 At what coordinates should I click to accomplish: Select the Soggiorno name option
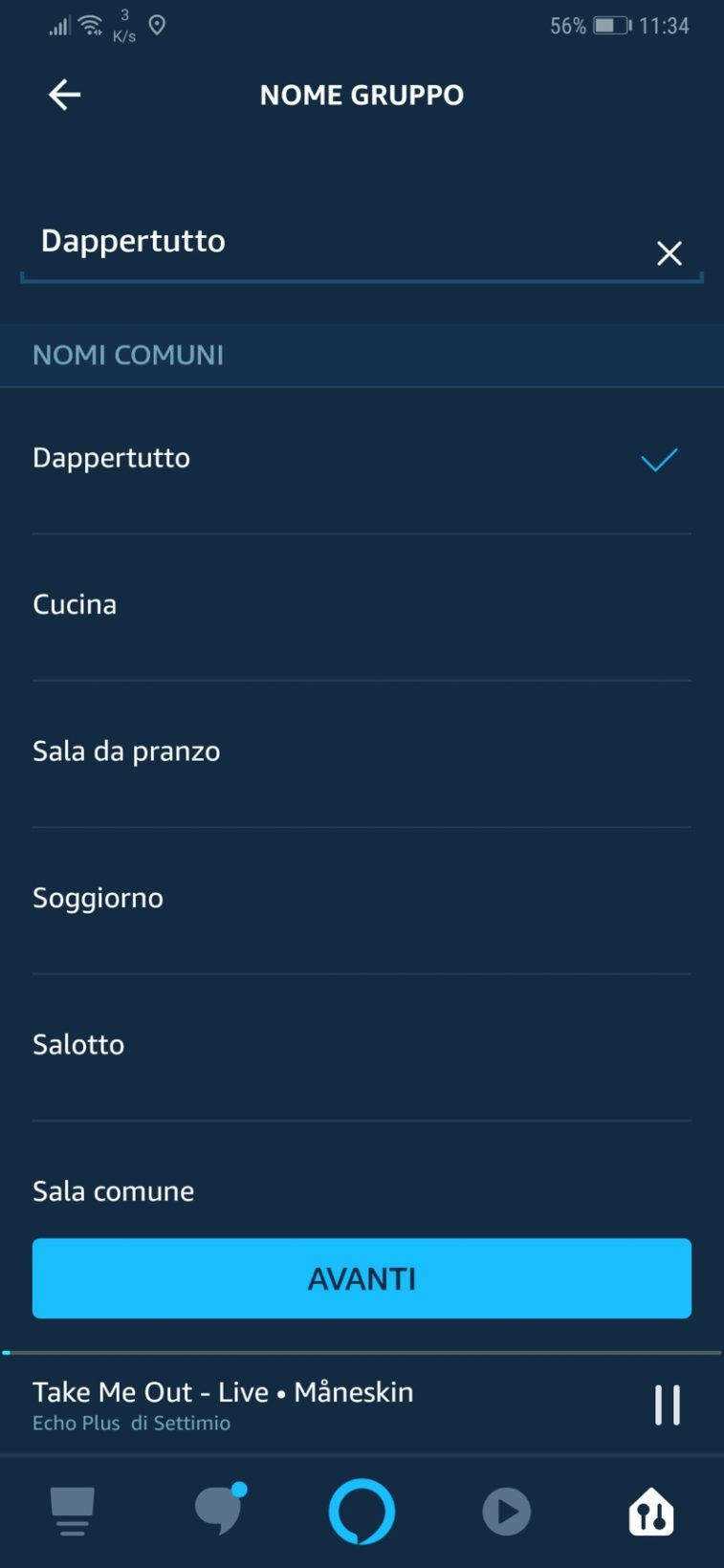click(x=360, y=899)
